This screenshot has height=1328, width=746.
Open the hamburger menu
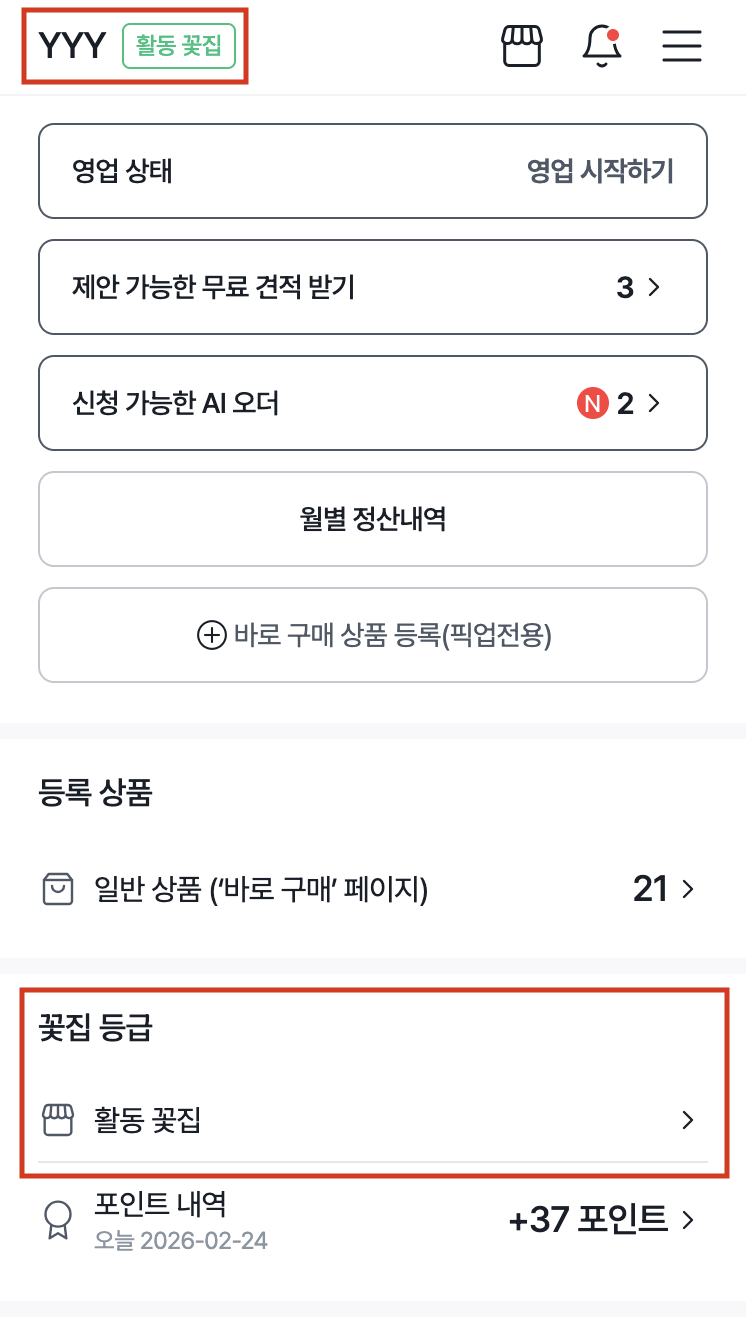pos(682,46)
